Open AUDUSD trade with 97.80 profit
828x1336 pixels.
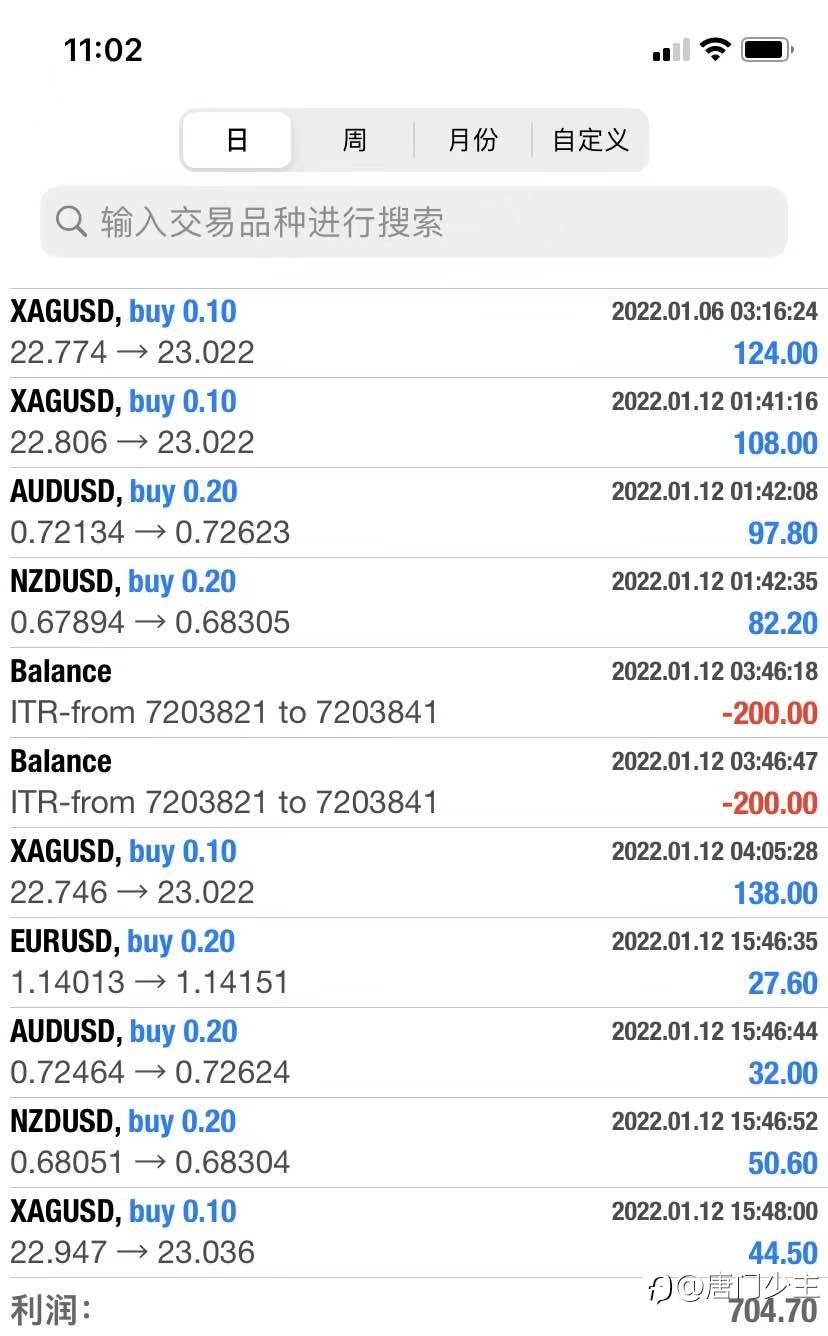(414, 513)
